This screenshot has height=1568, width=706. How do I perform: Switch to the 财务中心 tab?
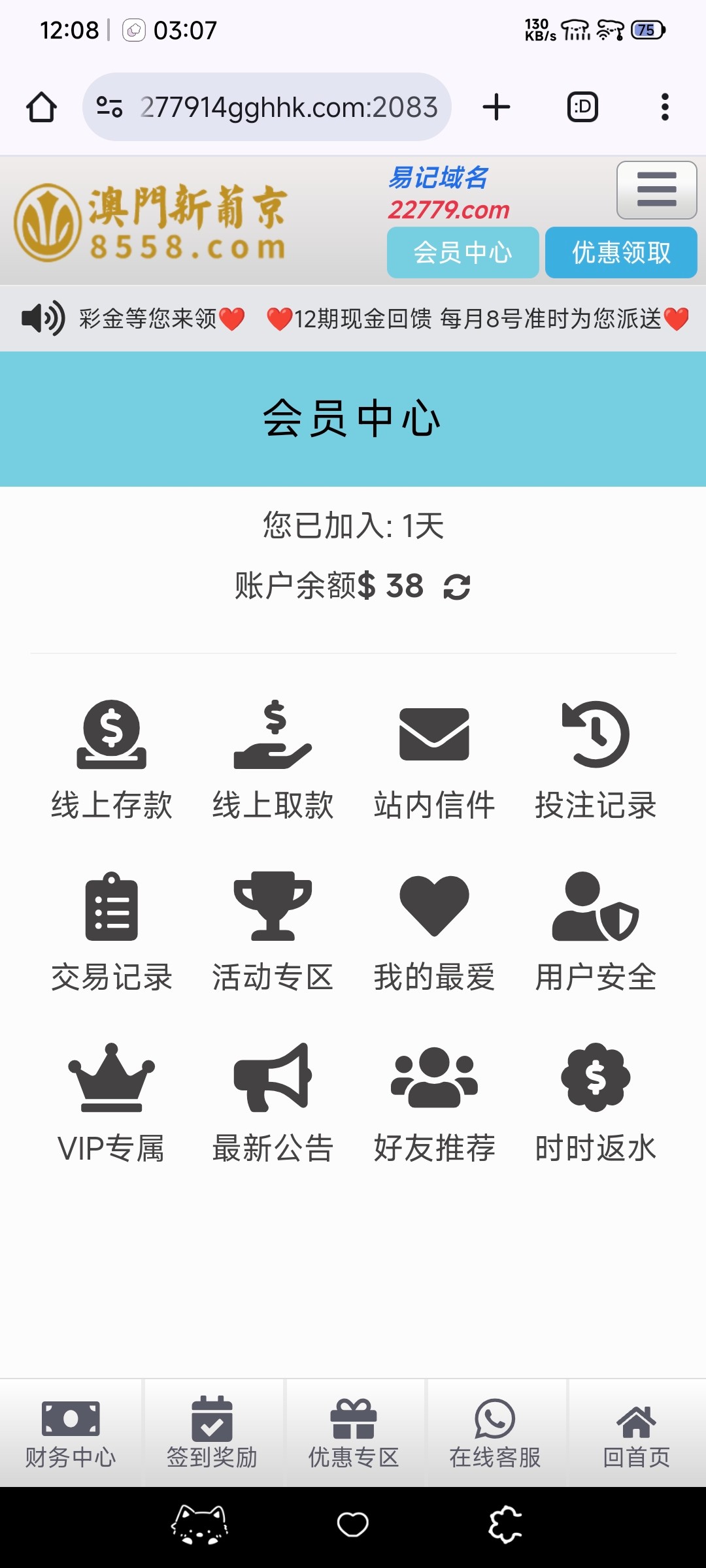click(x=71, y=1433)
